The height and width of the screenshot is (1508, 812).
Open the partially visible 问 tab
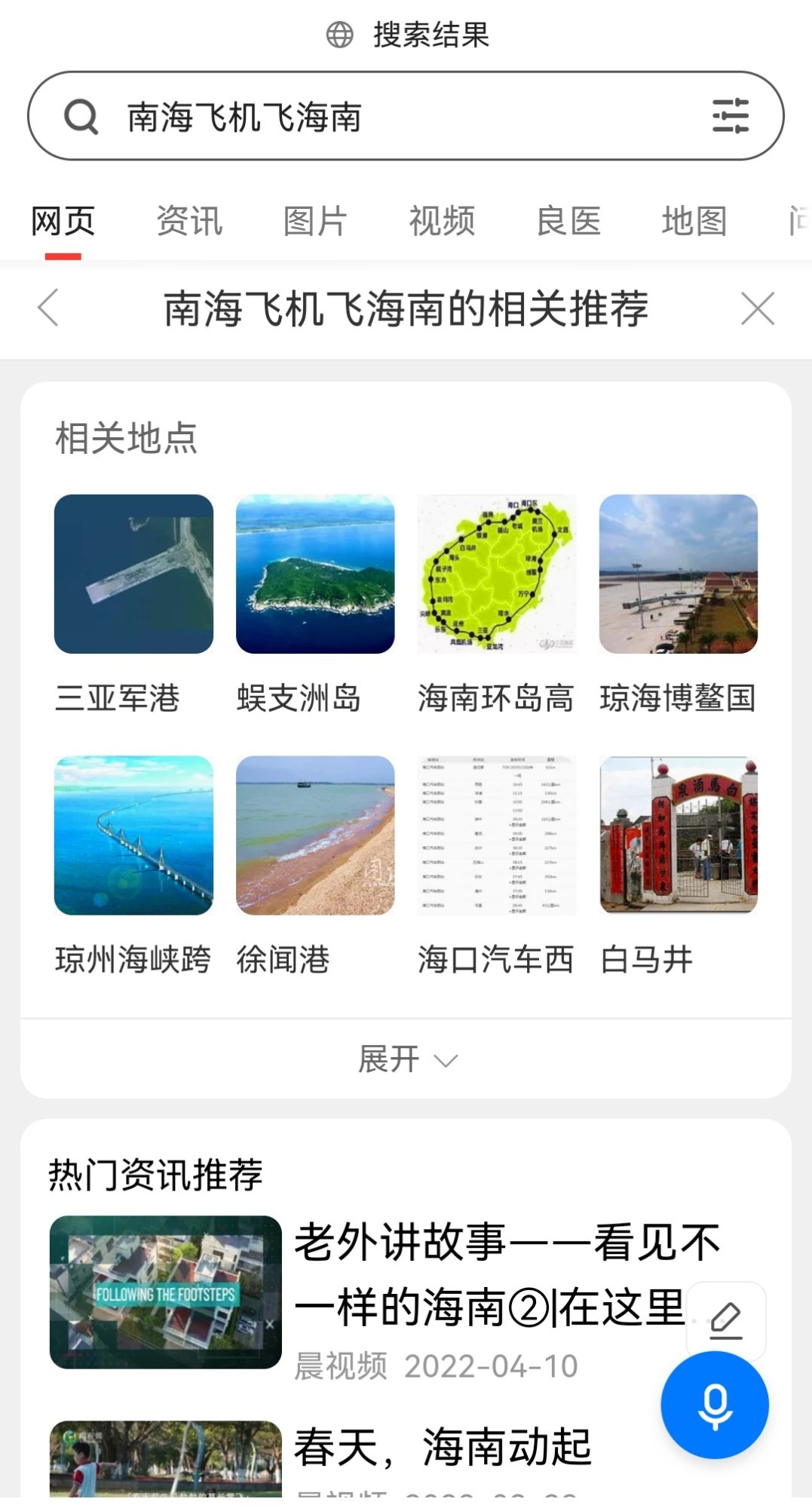click(x=800, y=220)
